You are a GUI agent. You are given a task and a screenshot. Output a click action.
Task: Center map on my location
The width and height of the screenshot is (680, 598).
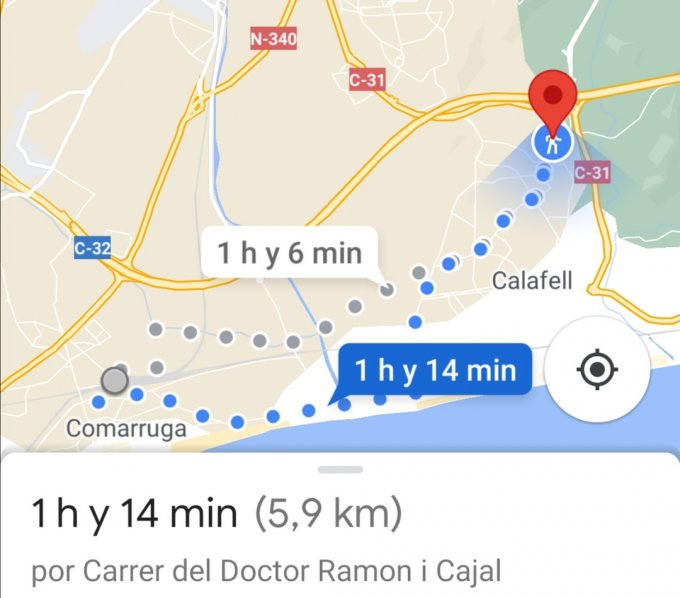click(598, 370)
